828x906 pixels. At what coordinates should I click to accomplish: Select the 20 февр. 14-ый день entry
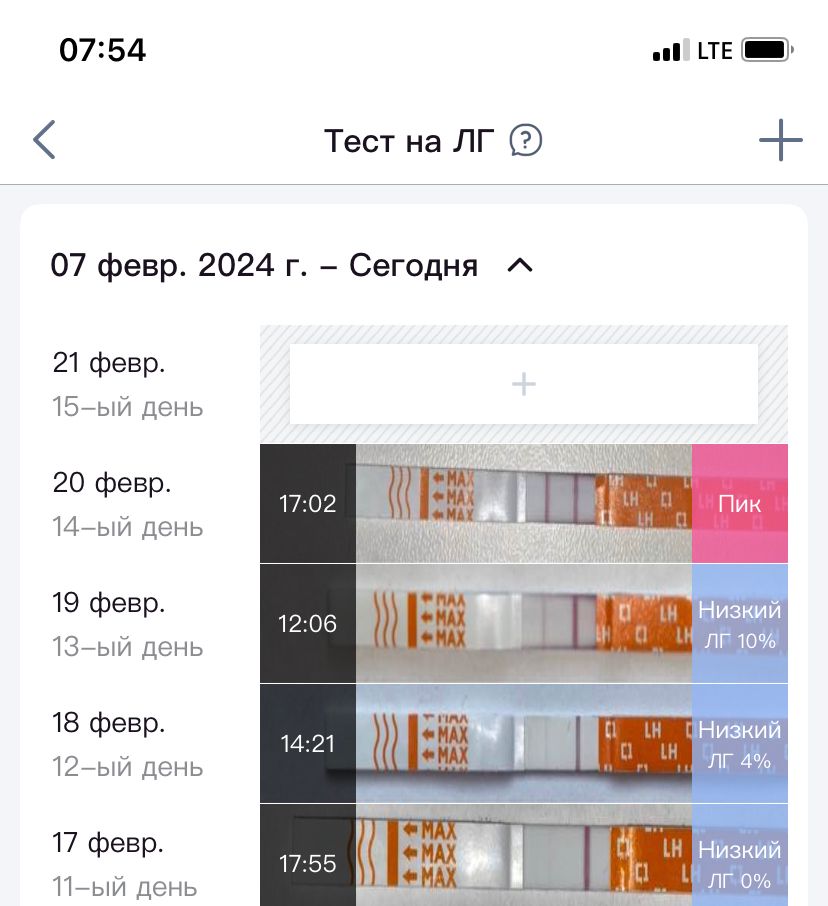127,503
